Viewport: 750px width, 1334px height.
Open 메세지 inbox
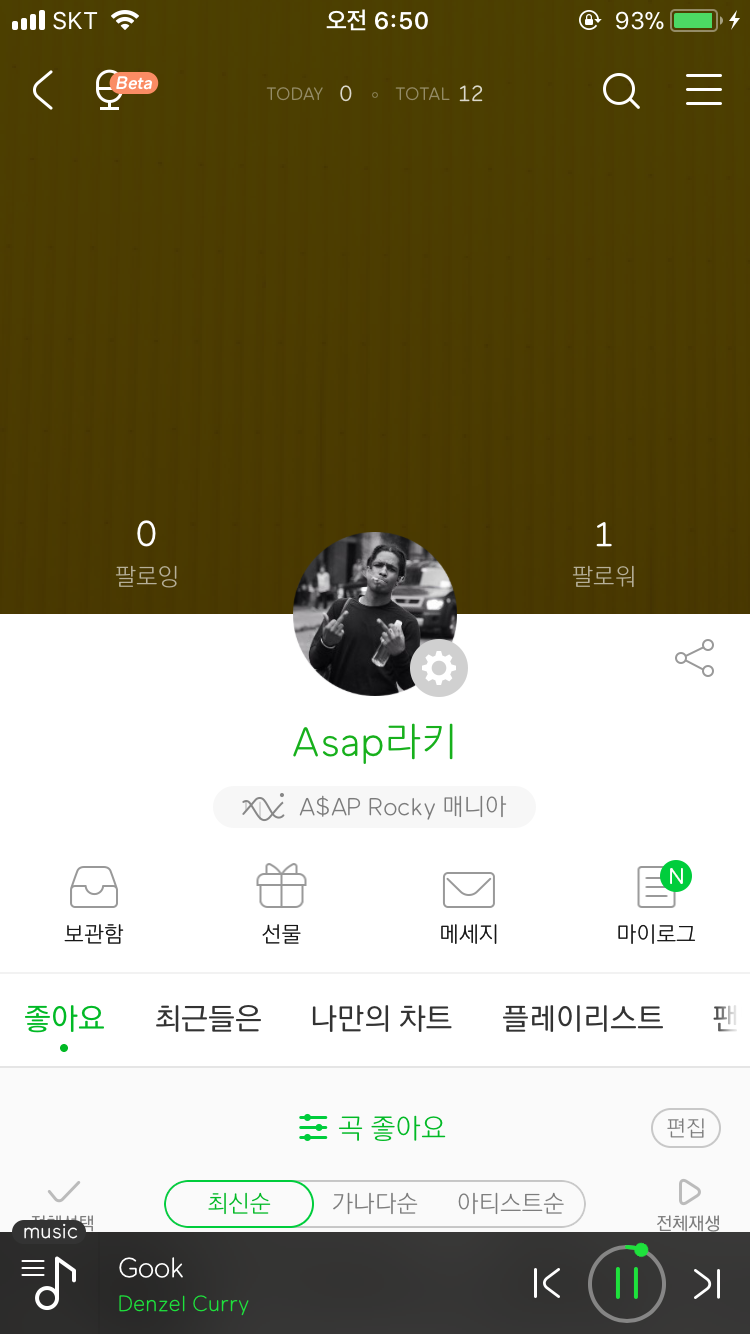click(x=468, y=905)
